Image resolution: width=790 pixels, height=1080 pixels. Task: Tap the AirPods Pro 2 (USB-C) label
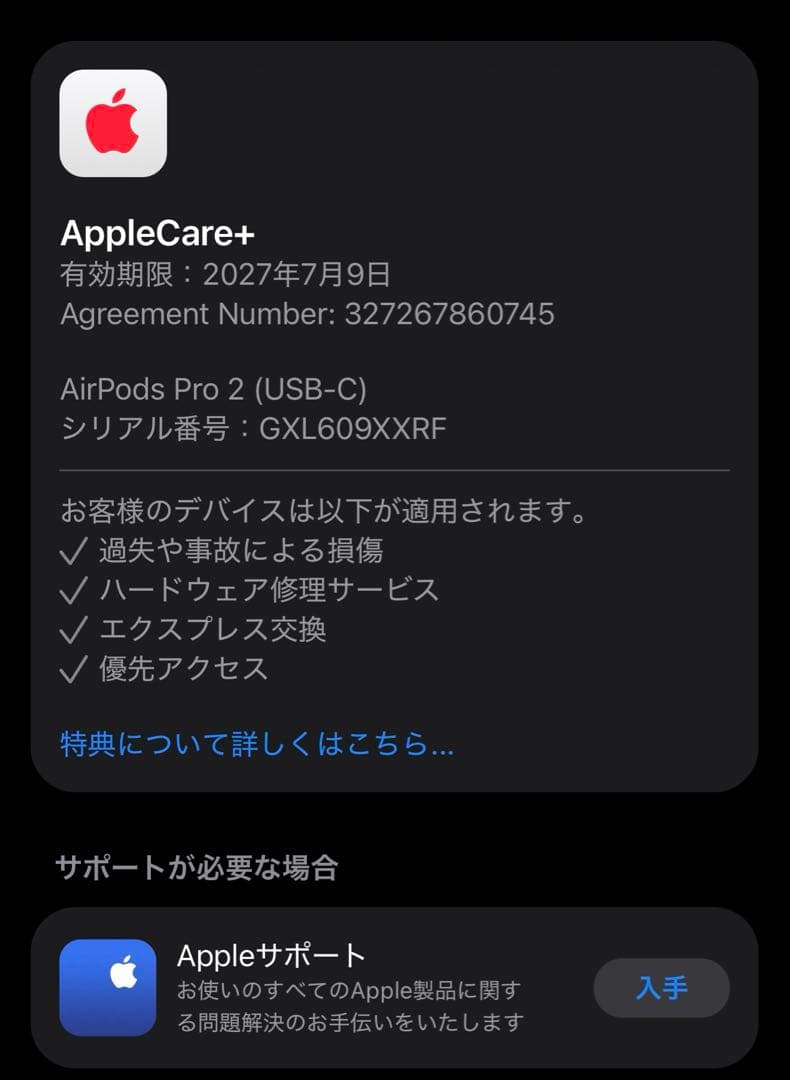tap(215, 389)
